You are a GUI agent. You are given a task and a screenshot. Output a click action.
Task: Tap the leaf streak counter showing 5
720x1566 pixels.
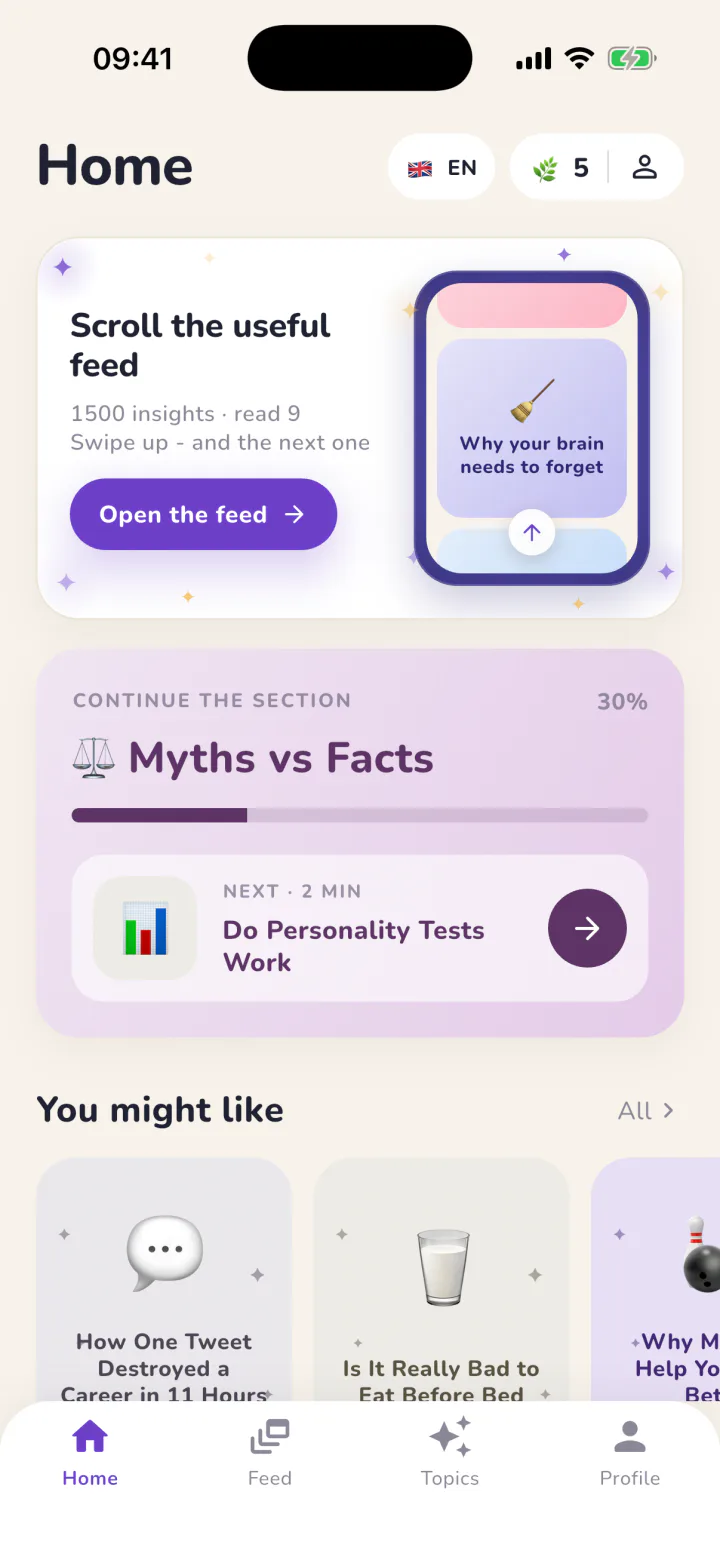[x=559, y=168]
